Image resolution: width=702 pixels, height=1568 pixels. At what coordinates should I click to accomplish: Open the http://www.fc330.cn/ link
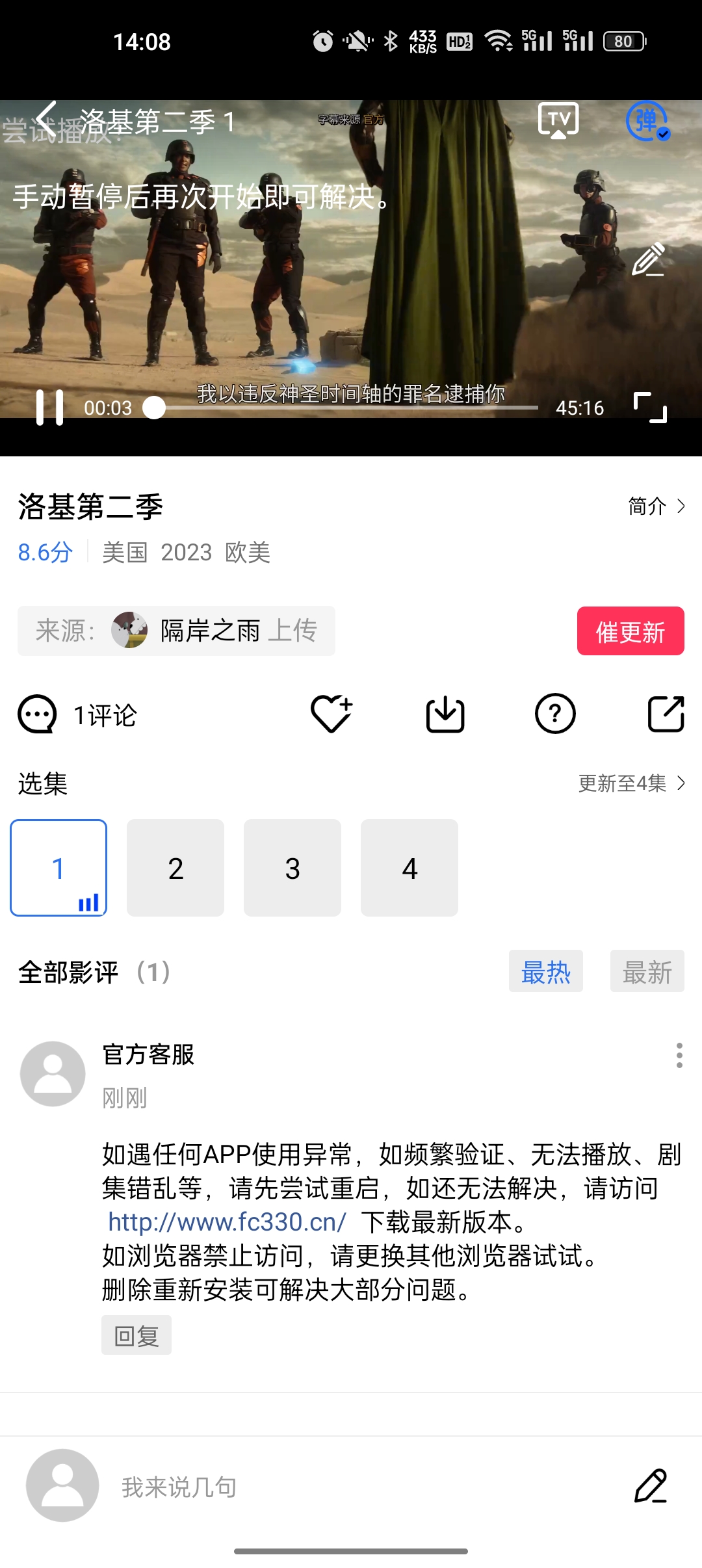click(x=227, y=1222)
